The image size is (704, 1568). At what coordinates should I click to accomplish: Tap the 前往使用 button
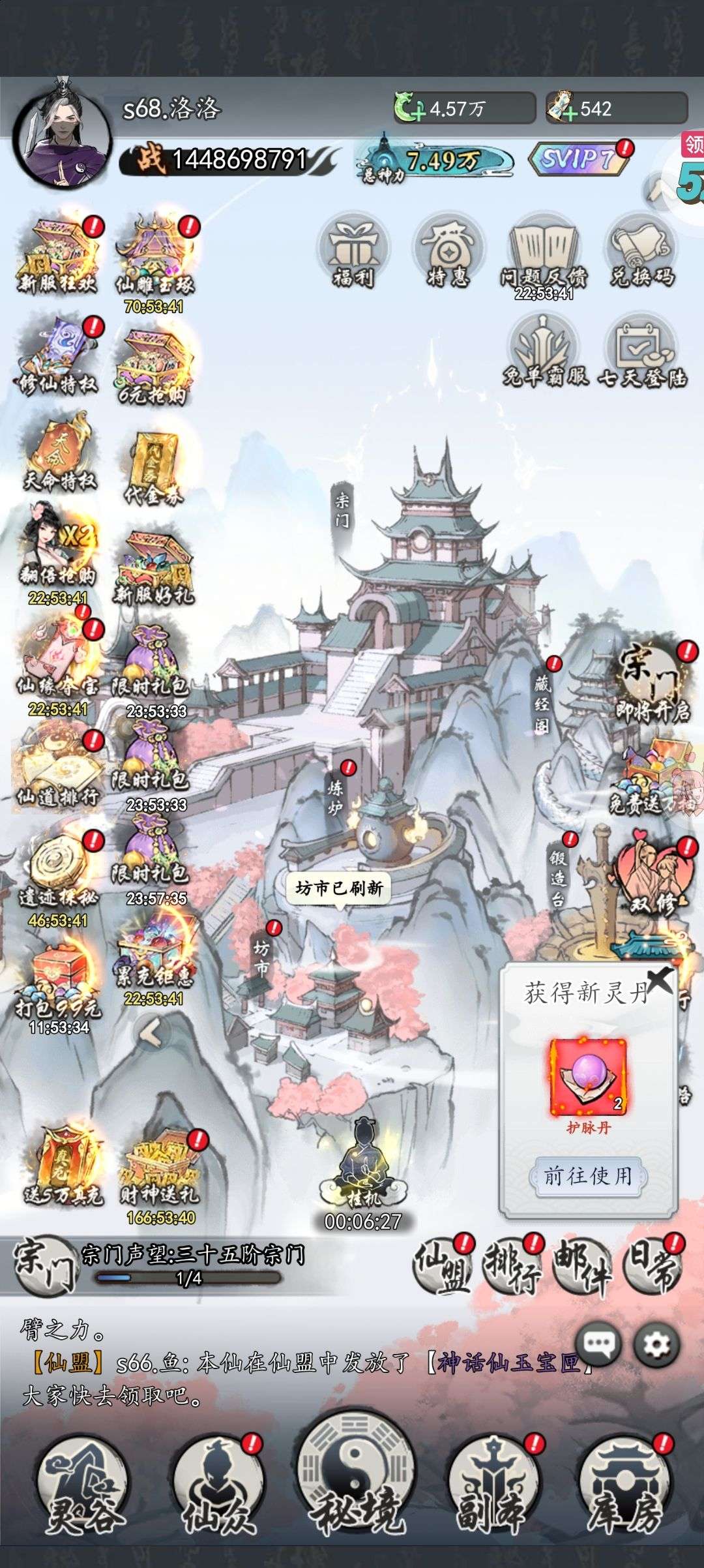coord(588,1176)
